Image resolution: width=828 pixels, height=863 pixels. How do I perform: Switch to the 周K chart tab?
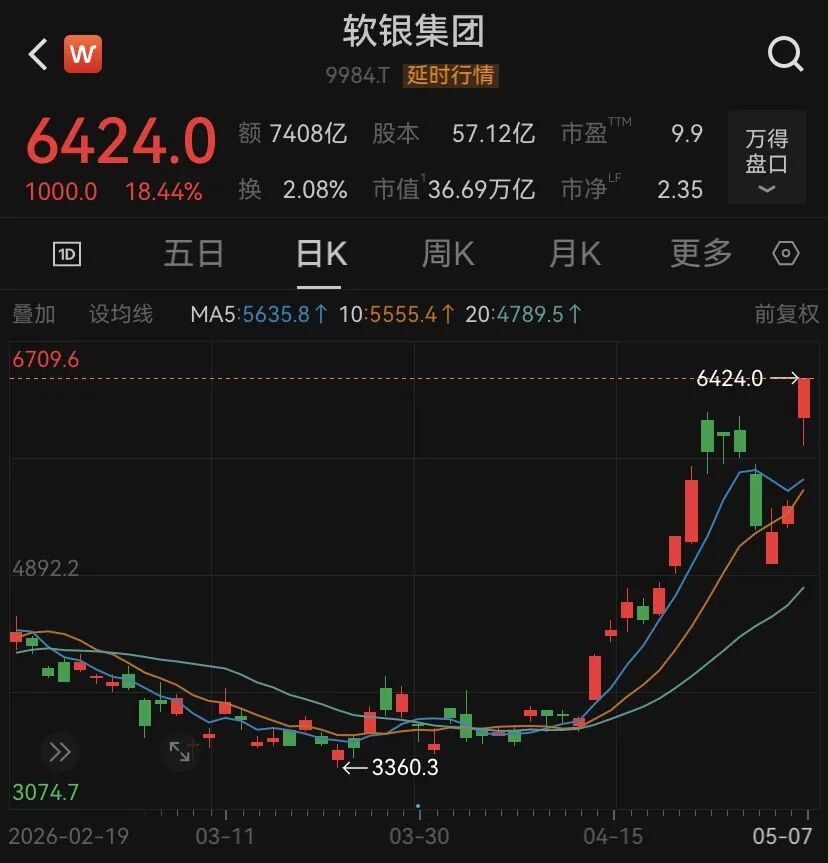[x=448, y=254]
